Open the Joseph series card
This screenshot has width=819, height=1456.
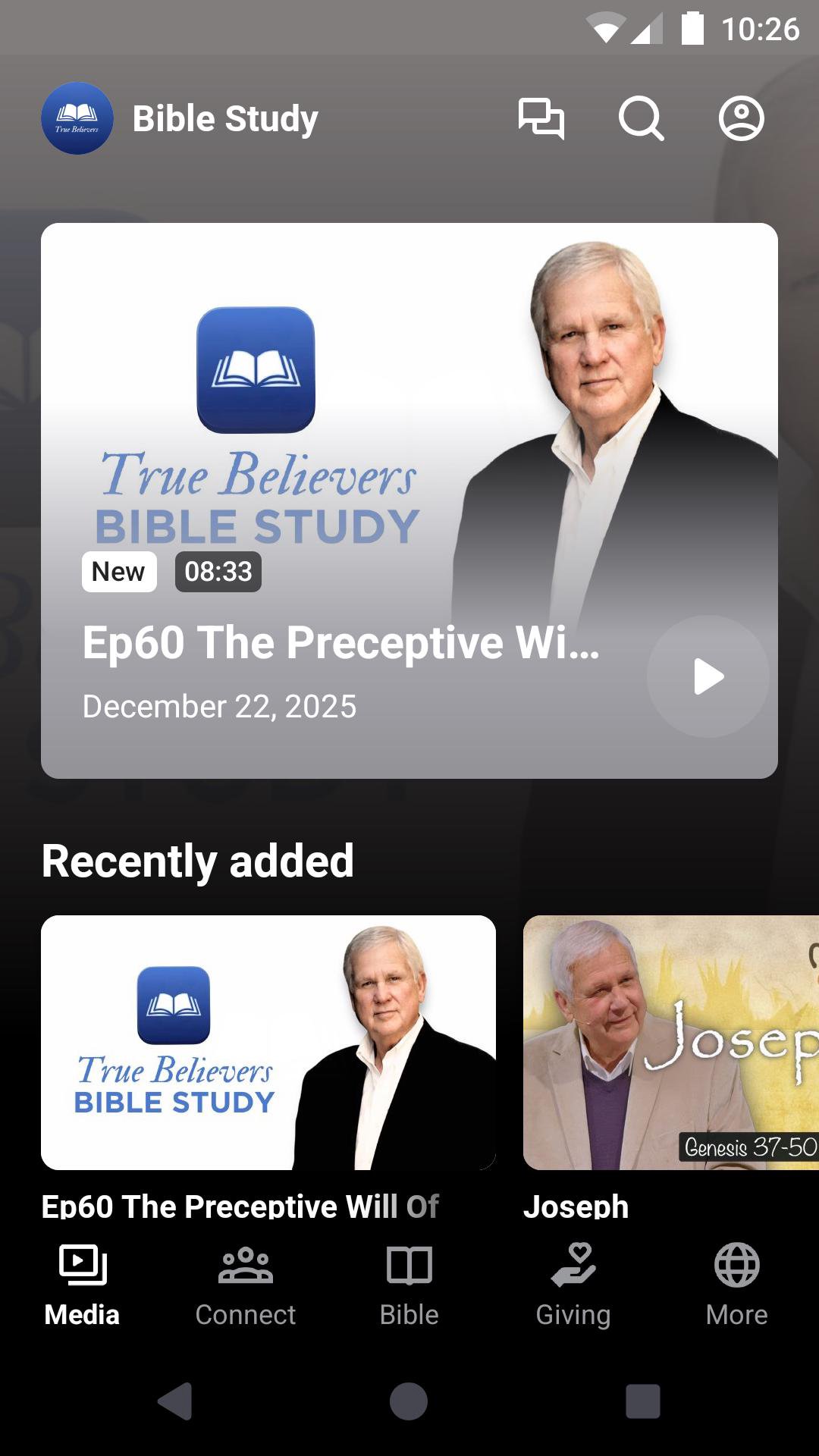pyautogui.click(x=670, y=1043)
